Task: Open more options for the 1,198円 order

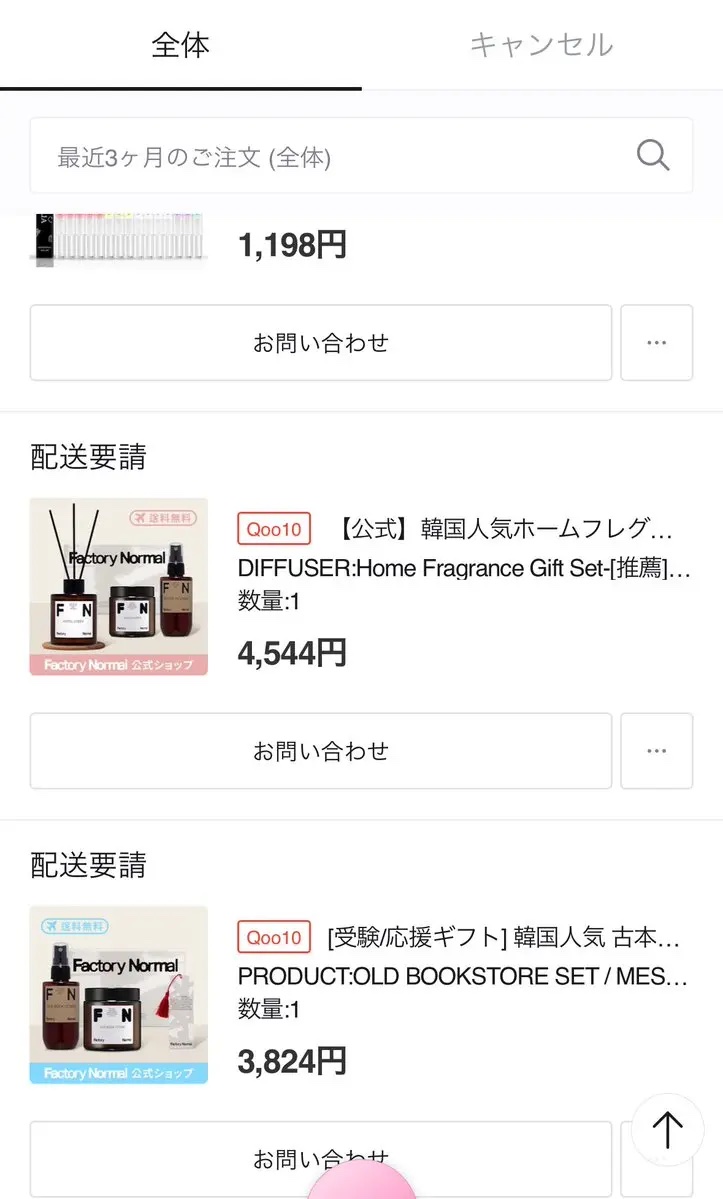Action: (656, 343)
